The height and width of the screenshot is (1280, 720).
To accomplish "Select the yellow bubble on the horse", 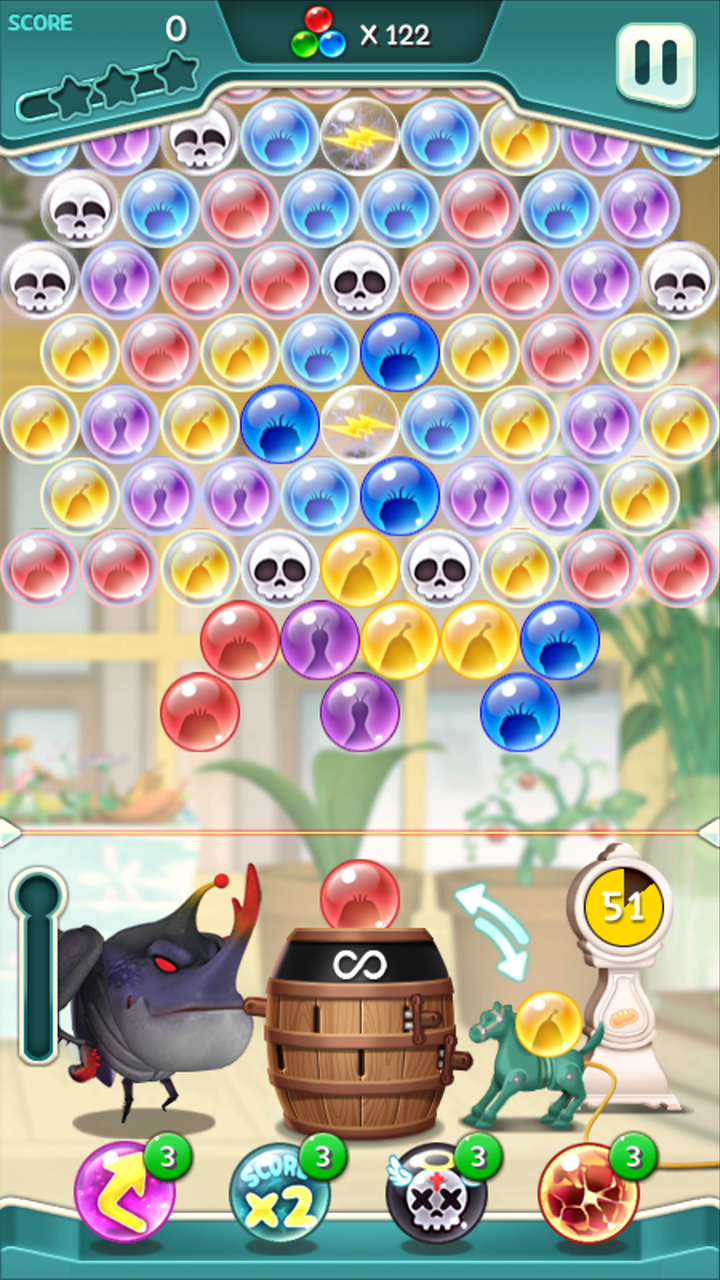I will point(549,1022).
